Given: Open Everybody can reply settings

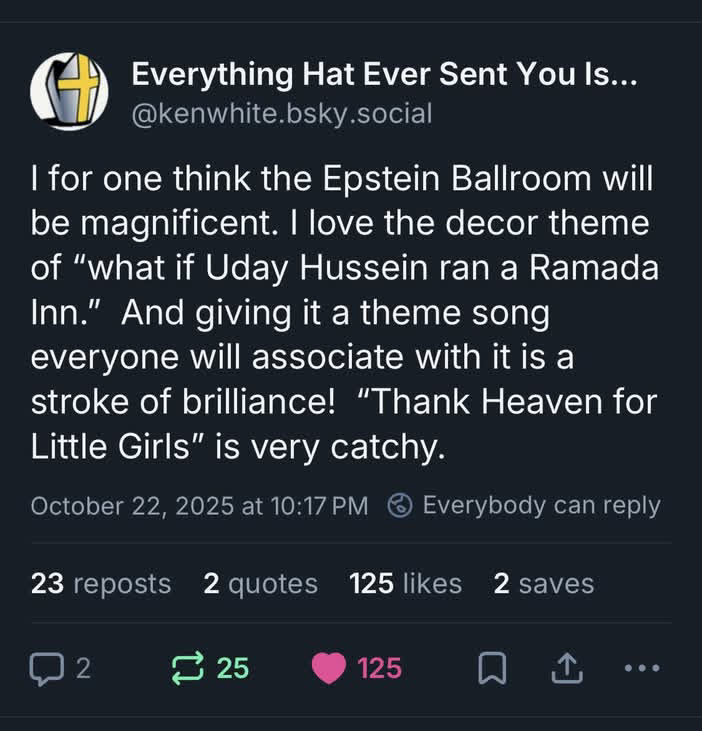Looking at the screenshot, I should coord(526,505).
